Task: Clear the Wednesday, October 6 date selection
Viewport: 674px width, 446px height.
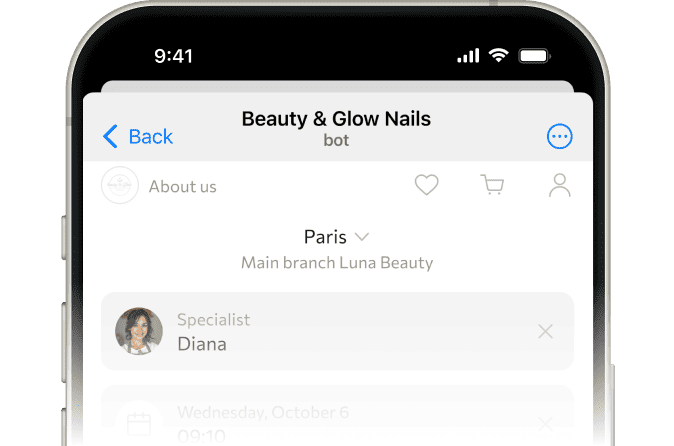Action: pyautogui.click(x=545, y=423)
